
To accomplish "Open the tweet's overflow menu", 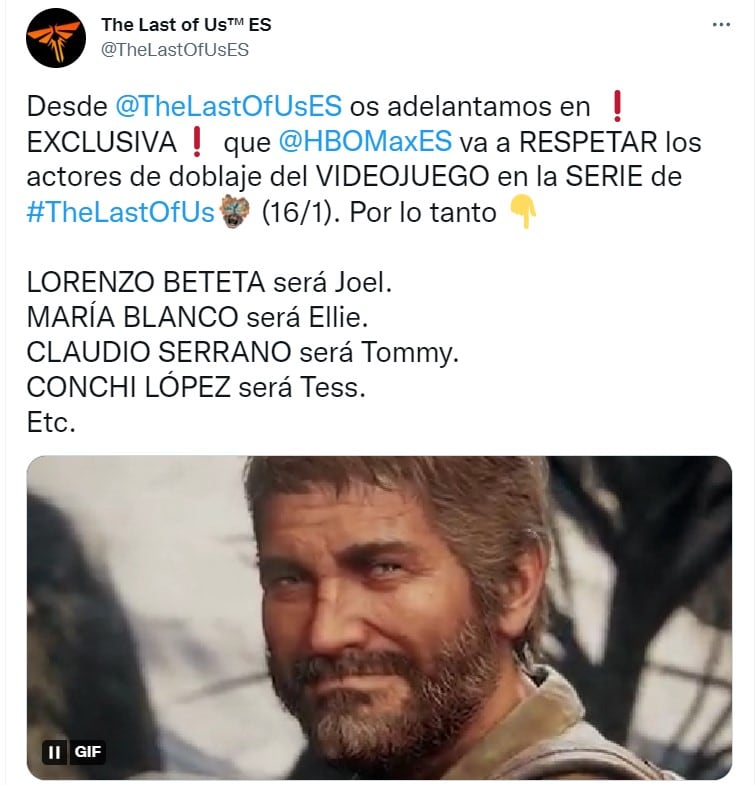I will point(720,25).
